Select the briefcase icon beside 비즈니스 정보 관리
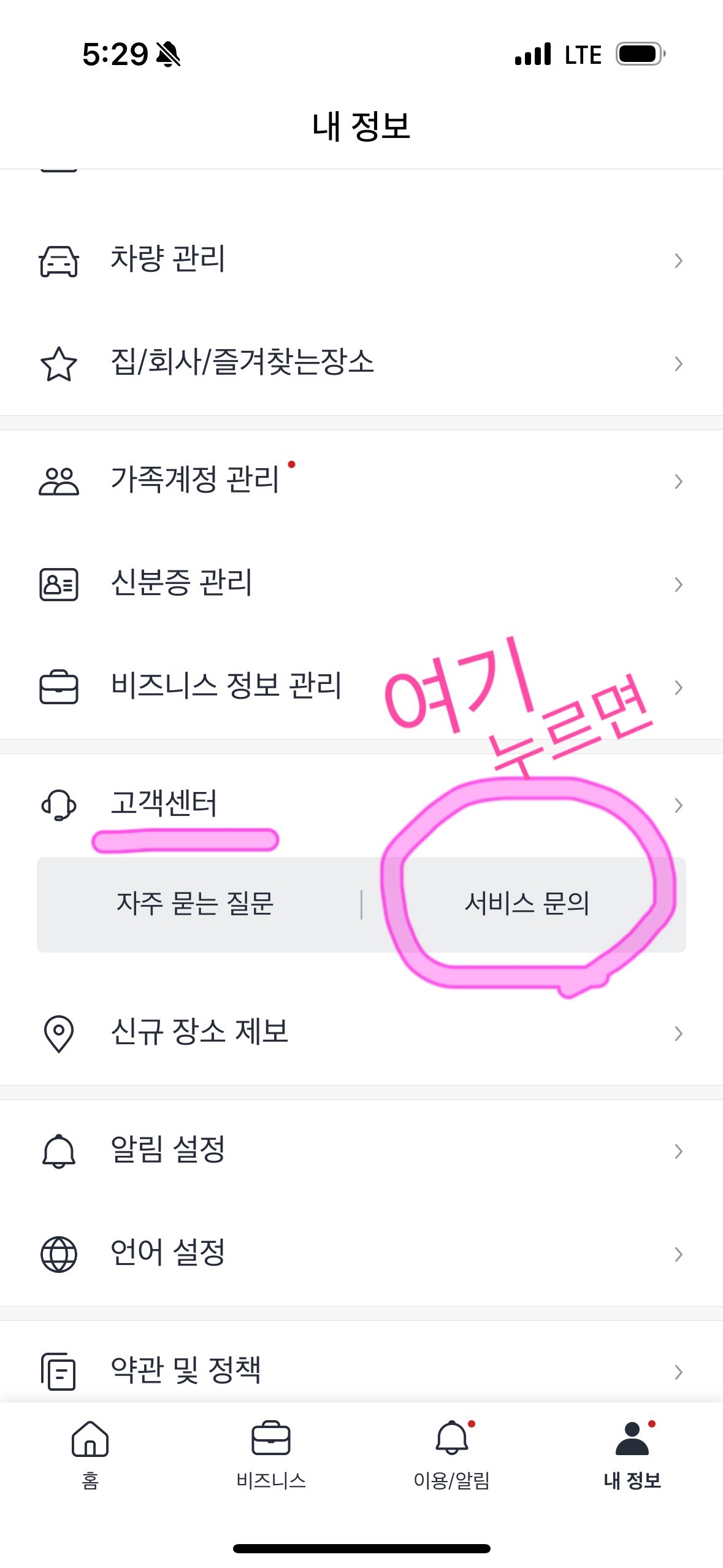This screenshot has width=723, height=1568. tap(58, 687)
